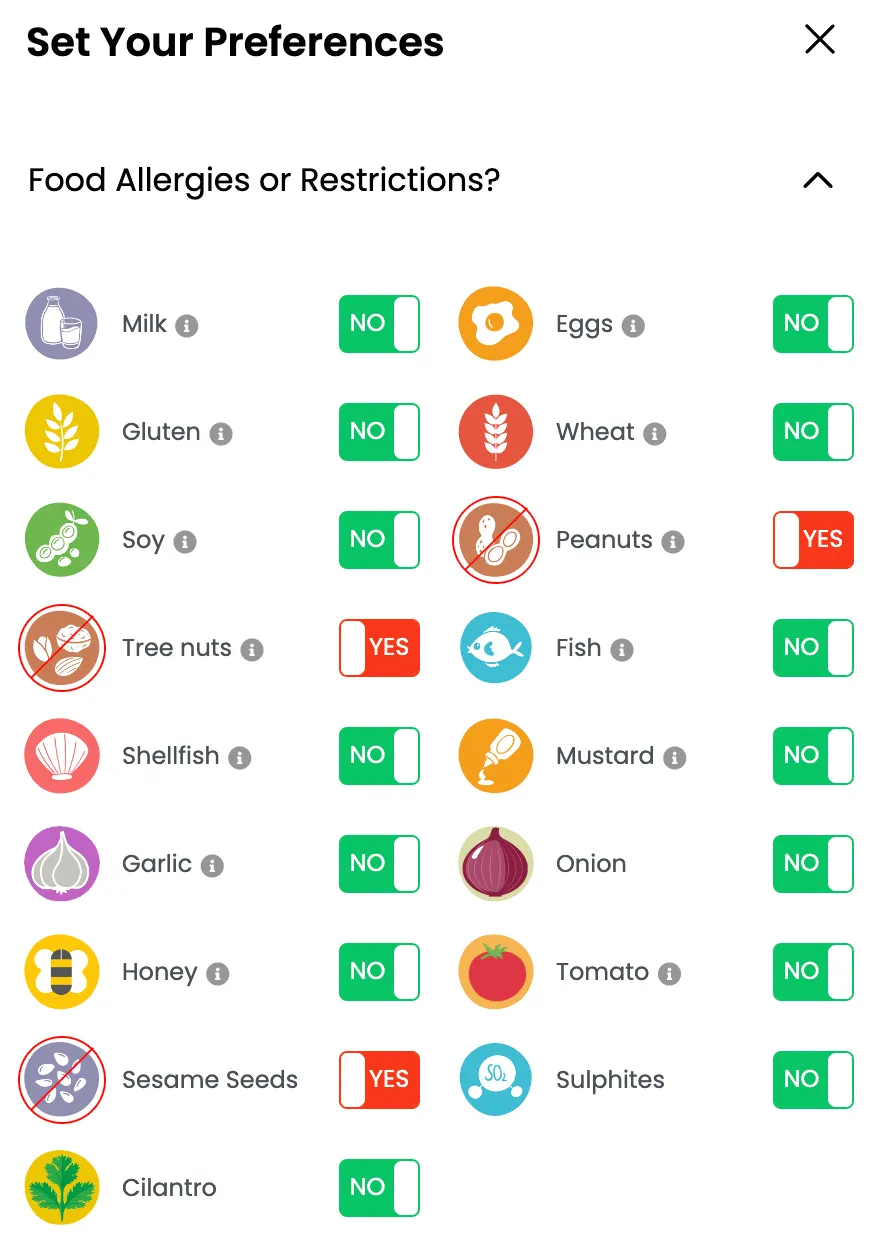
Task: Toggle the Soy allergy switch
Action: [x=379, y=540]
